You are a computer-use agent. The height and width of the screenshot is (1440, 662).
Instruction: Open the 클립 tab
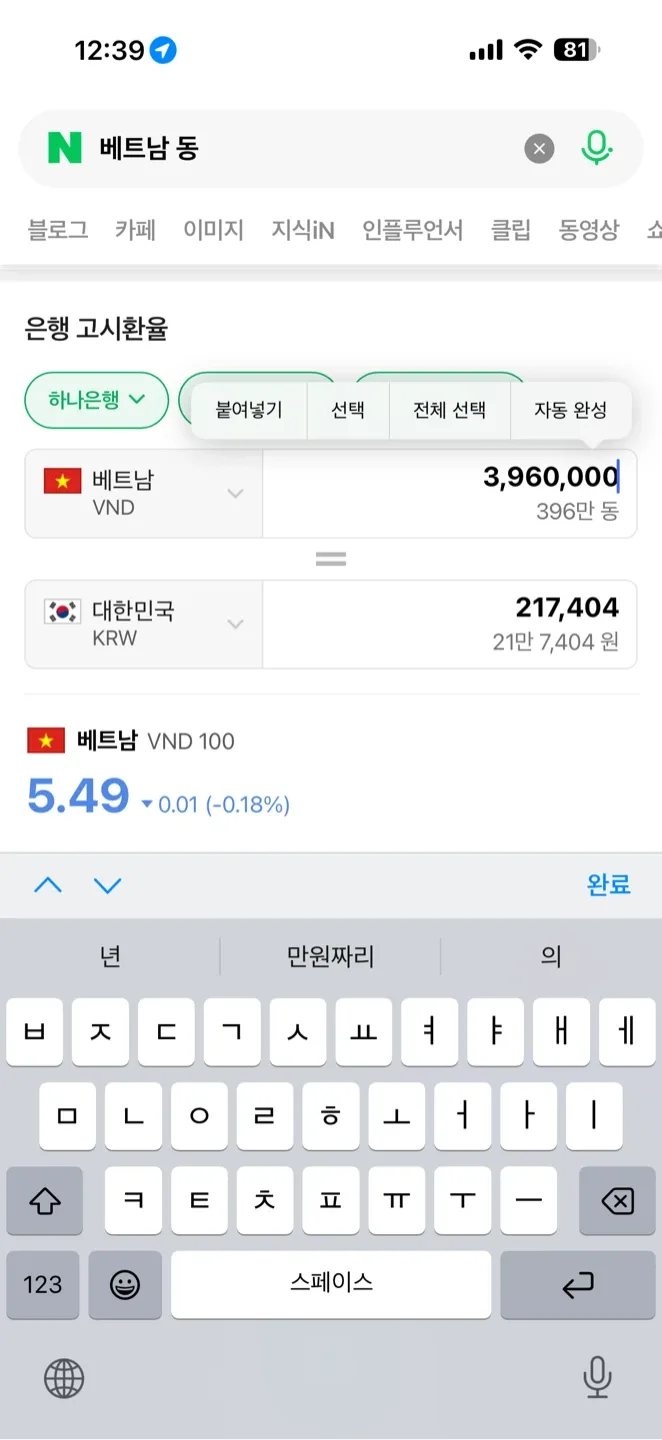click(x=510, y=230)
